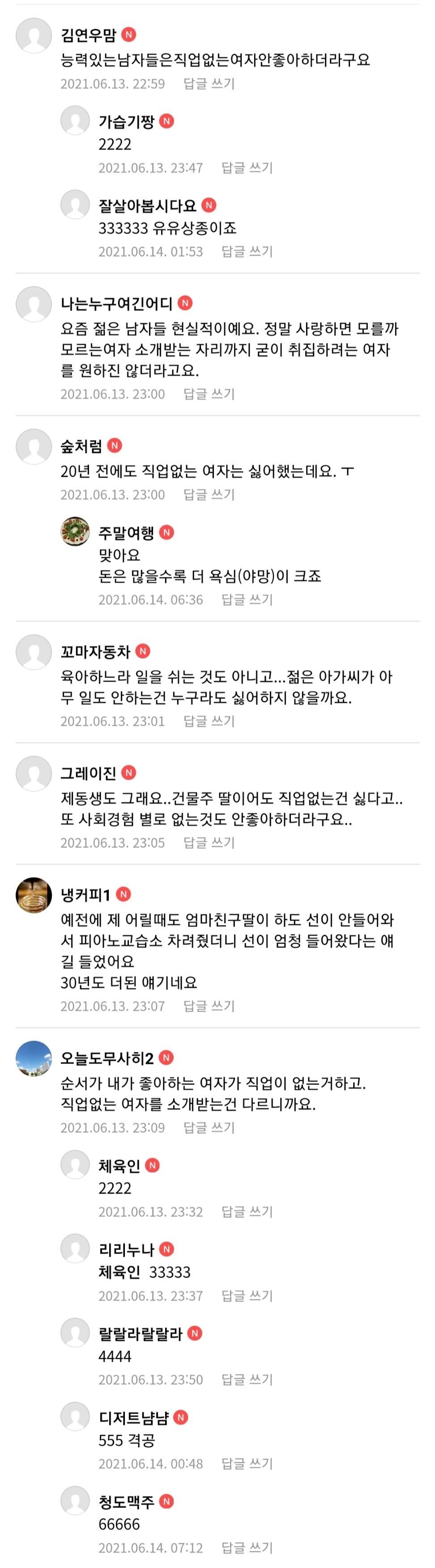The width and height of the screenshot is (435, 1568).
Task: Reply to 랄랄라랄랄라's 4444 comment
Action: pos(247,1379)
